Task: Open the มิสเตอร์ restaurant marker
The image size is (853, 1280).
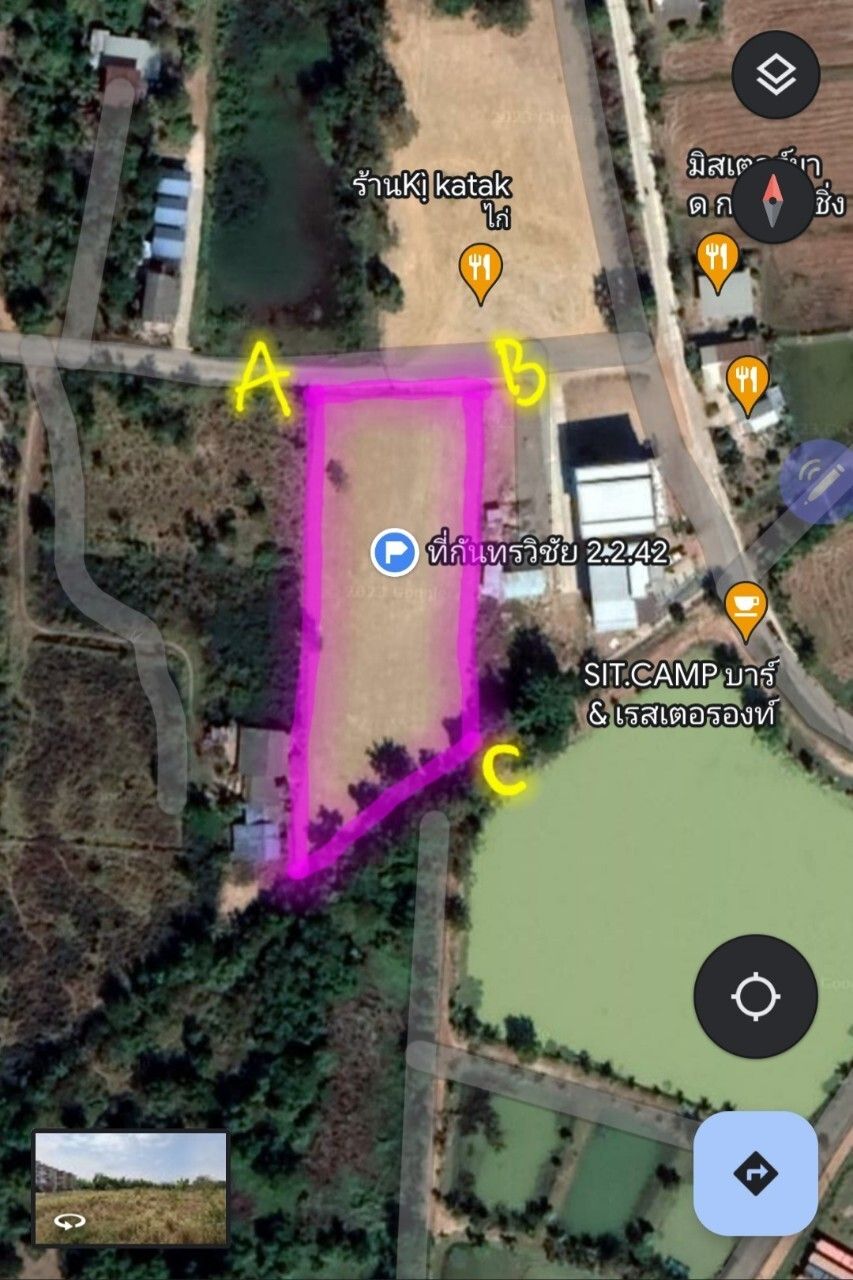Action: [x=717, y=259]
